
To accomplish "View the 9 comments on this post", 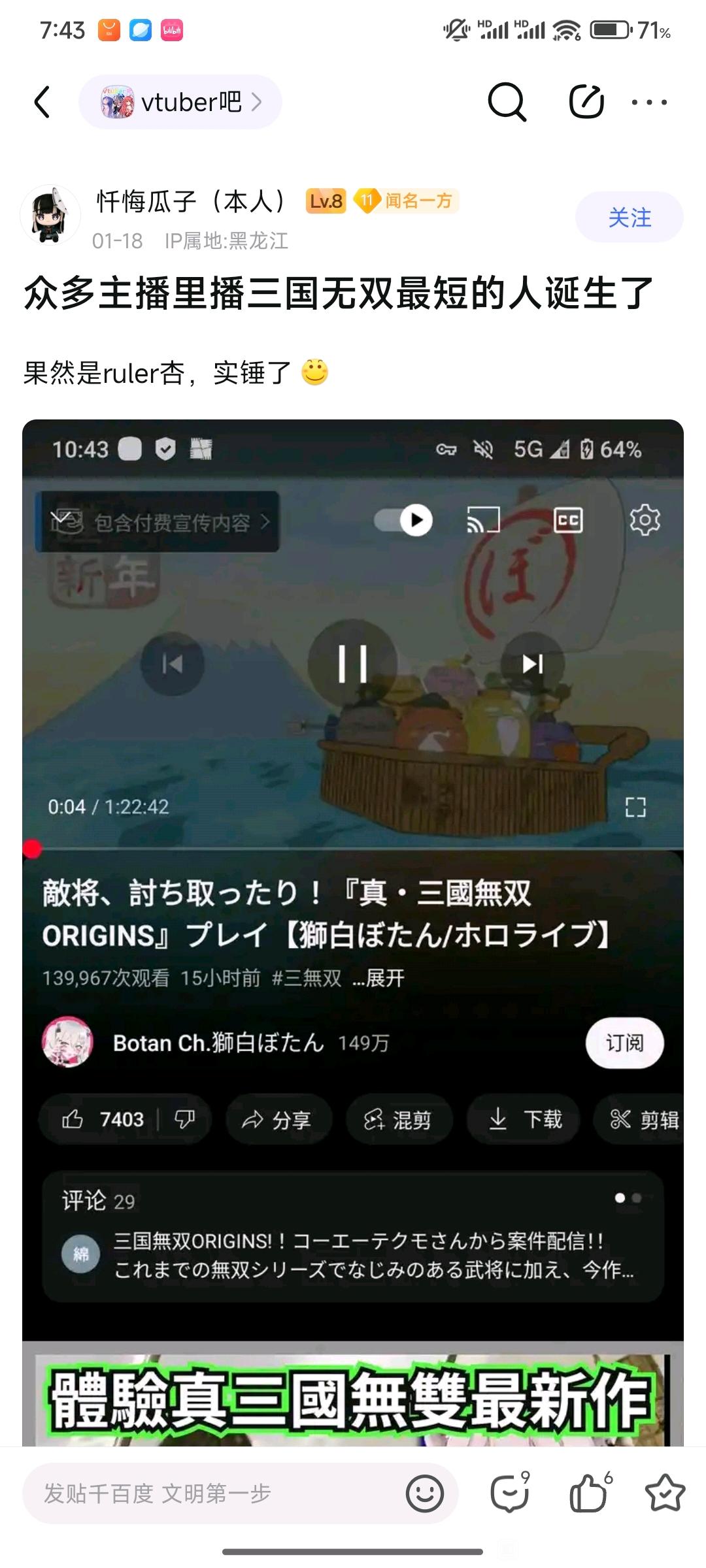I will [x=510, y=1494].
